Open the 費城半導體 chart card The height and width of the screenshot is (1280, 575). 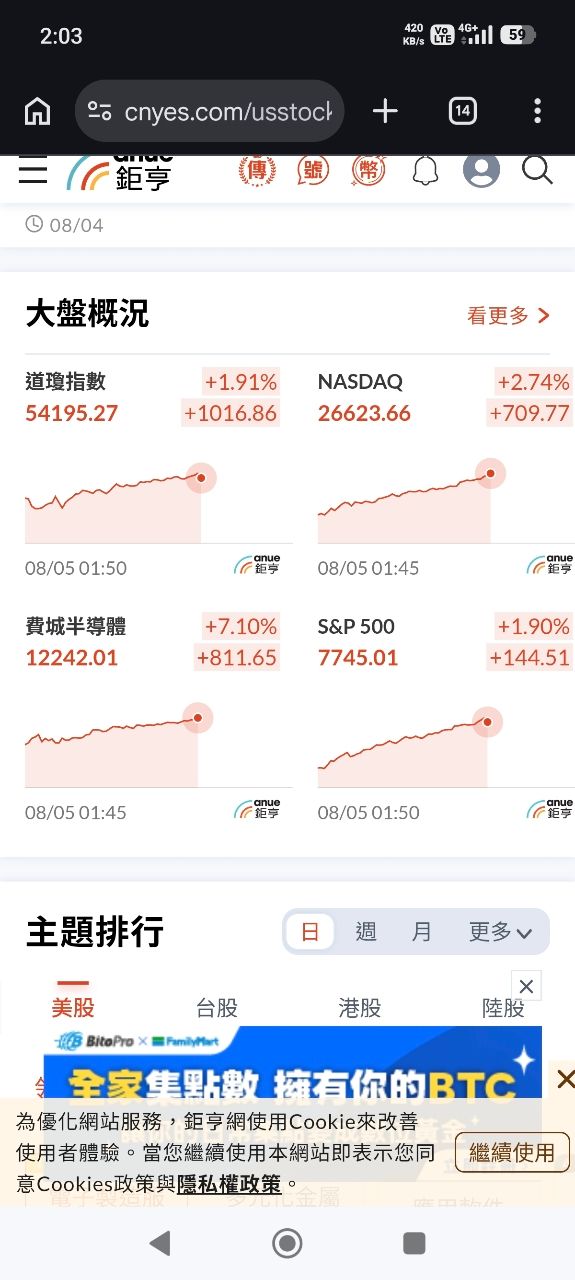(x=152, y=718)
